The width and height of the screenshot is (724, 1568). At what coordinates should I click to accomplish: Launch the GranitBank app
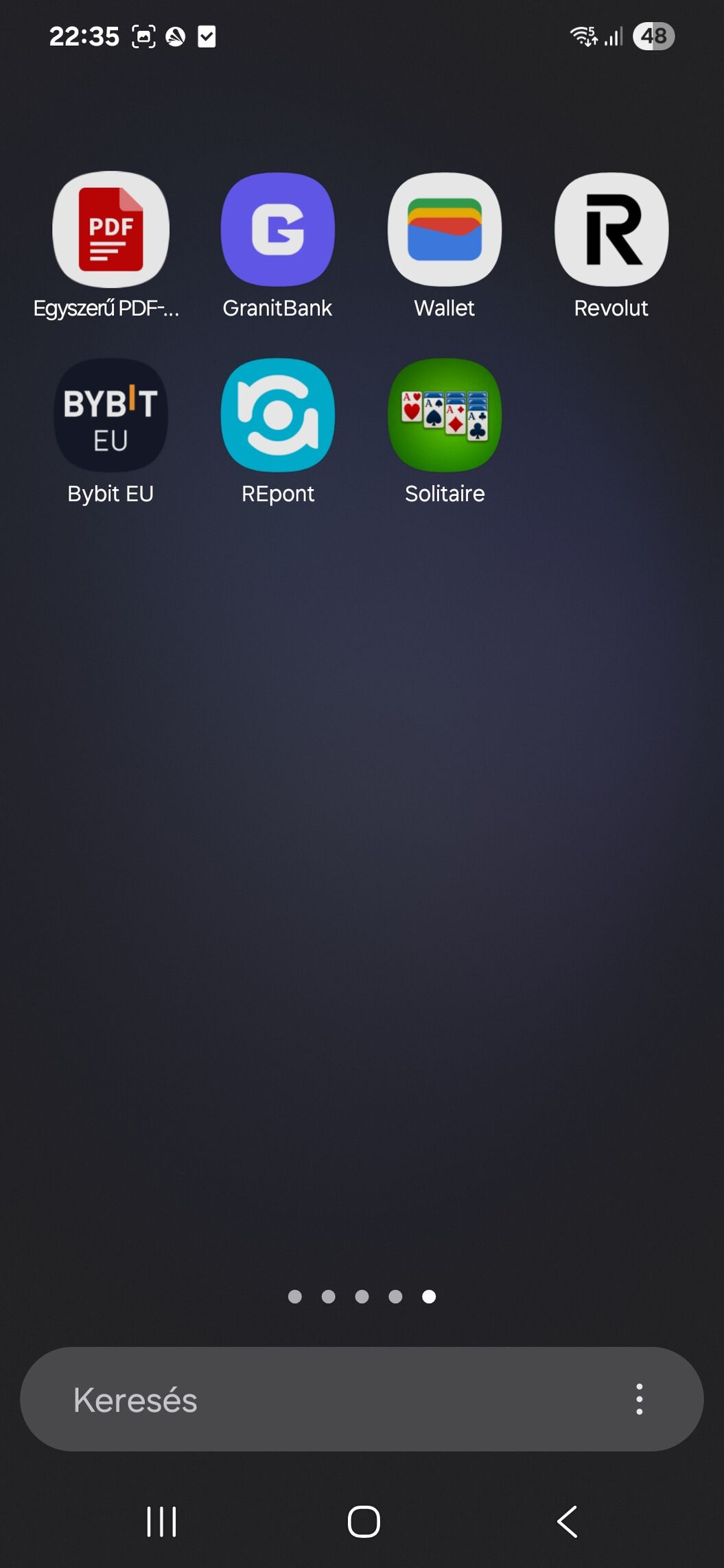(277, 229)
